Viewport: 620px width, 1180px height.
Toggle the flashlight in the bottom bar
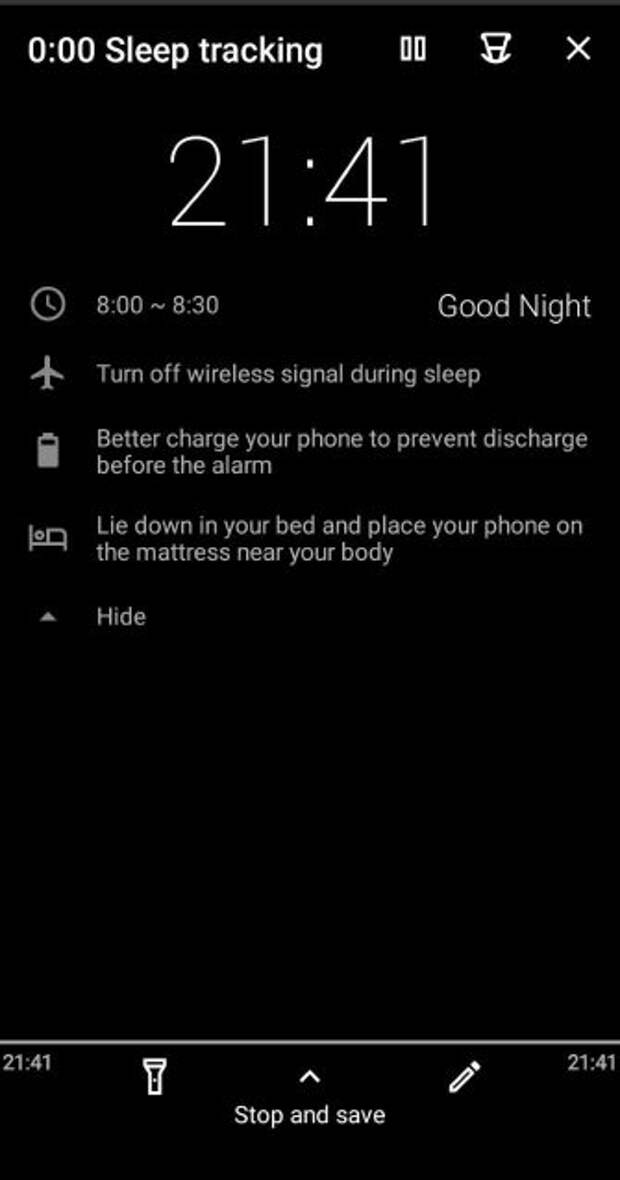point(154,1076)
